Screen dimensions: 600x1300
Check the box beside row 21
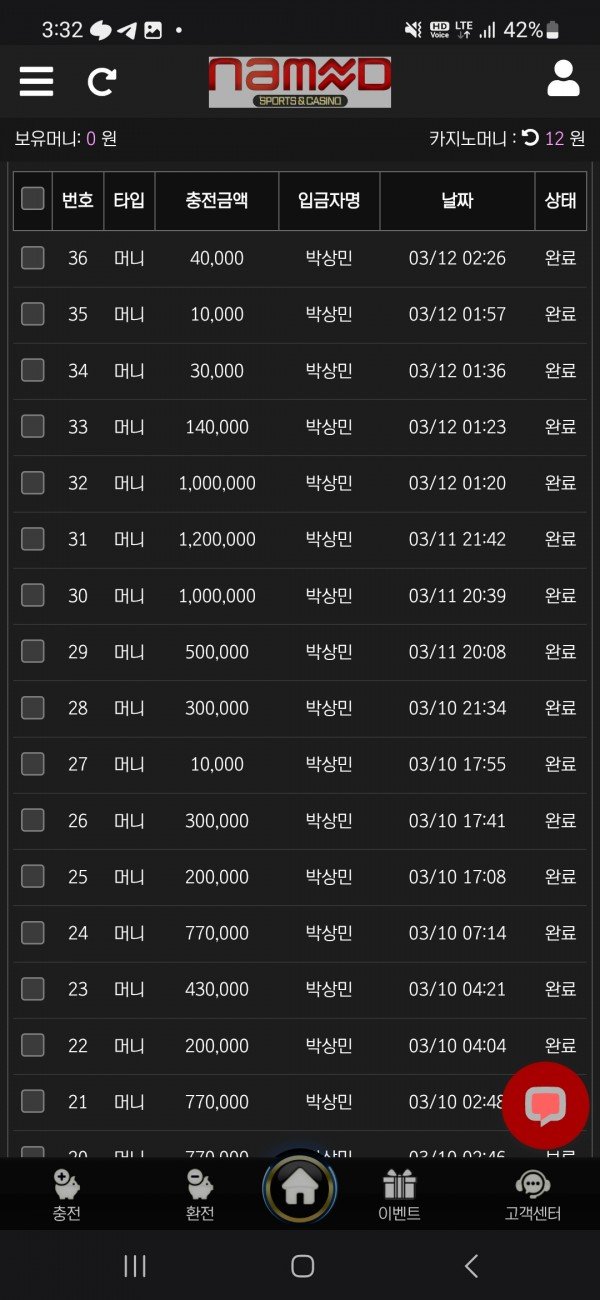tap(33, 1102)
